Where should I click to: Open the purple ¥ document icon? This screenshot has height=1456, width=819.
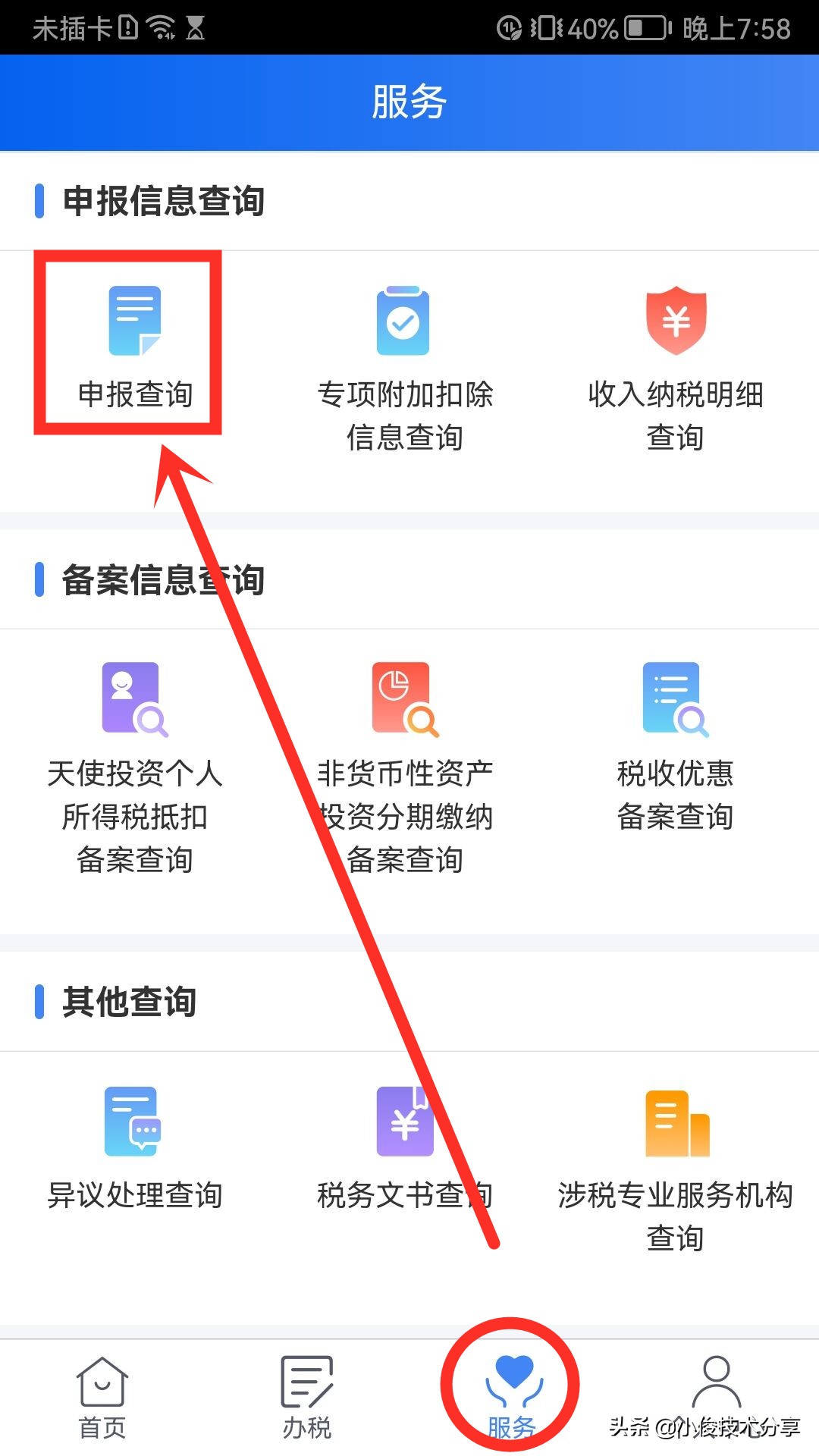tap(404, 1122)
